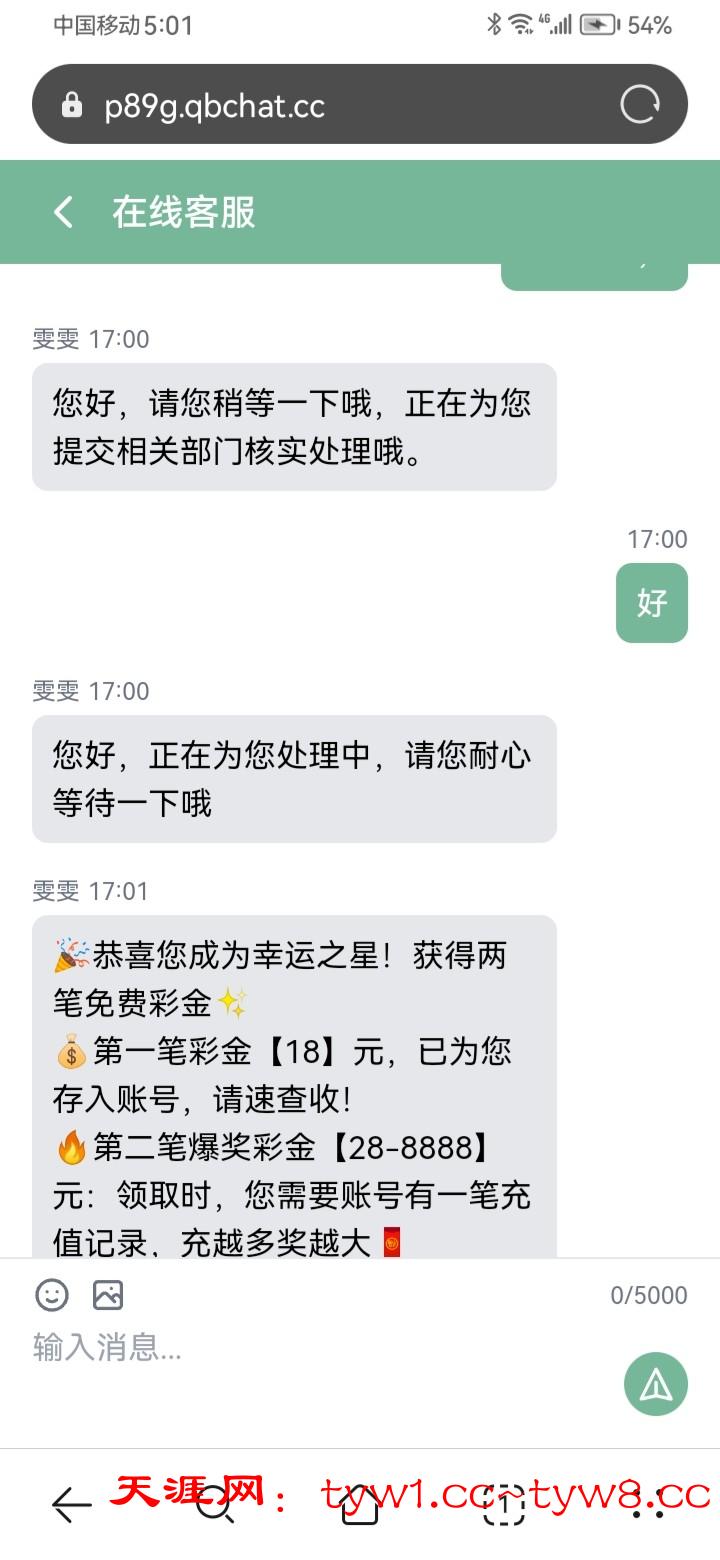The width and height of the screenshot is (720, 1560).
Task: Open the browser tab switcher
Action: coord(504,1504)
